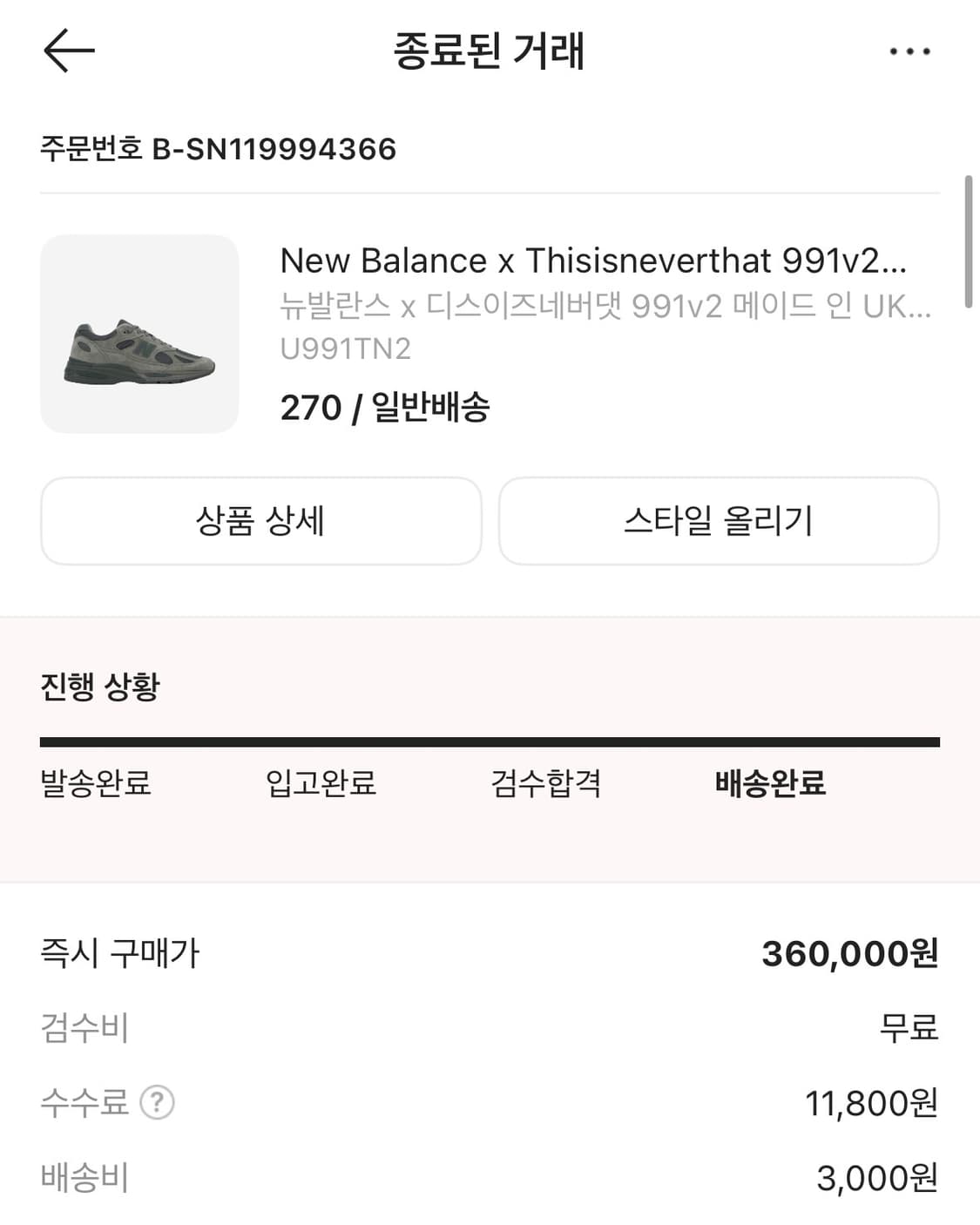Open the 종료된 거래 title header
This screenshot has height=1225, width=980.
[x=490, y=50]
